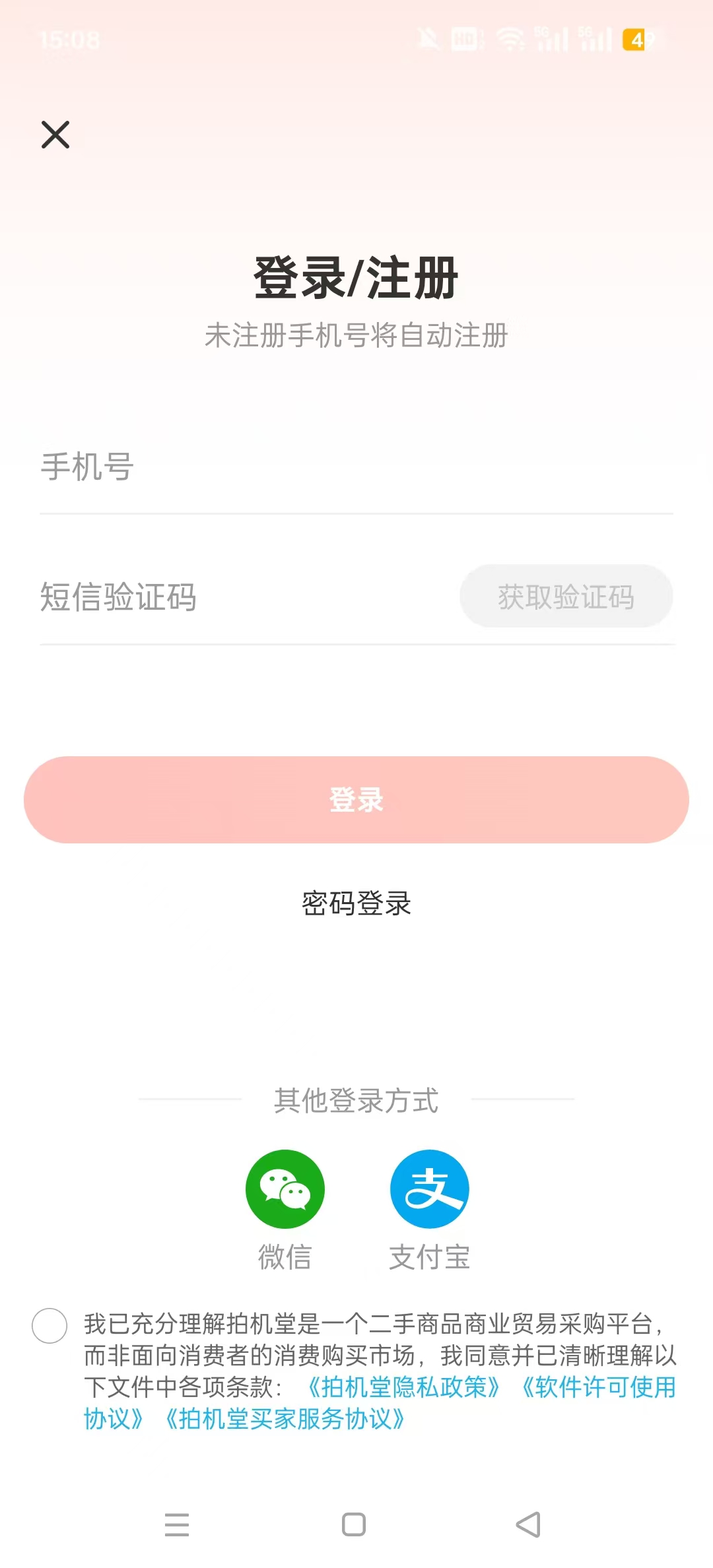Switch to 密码登录 password login

point(356,903)
